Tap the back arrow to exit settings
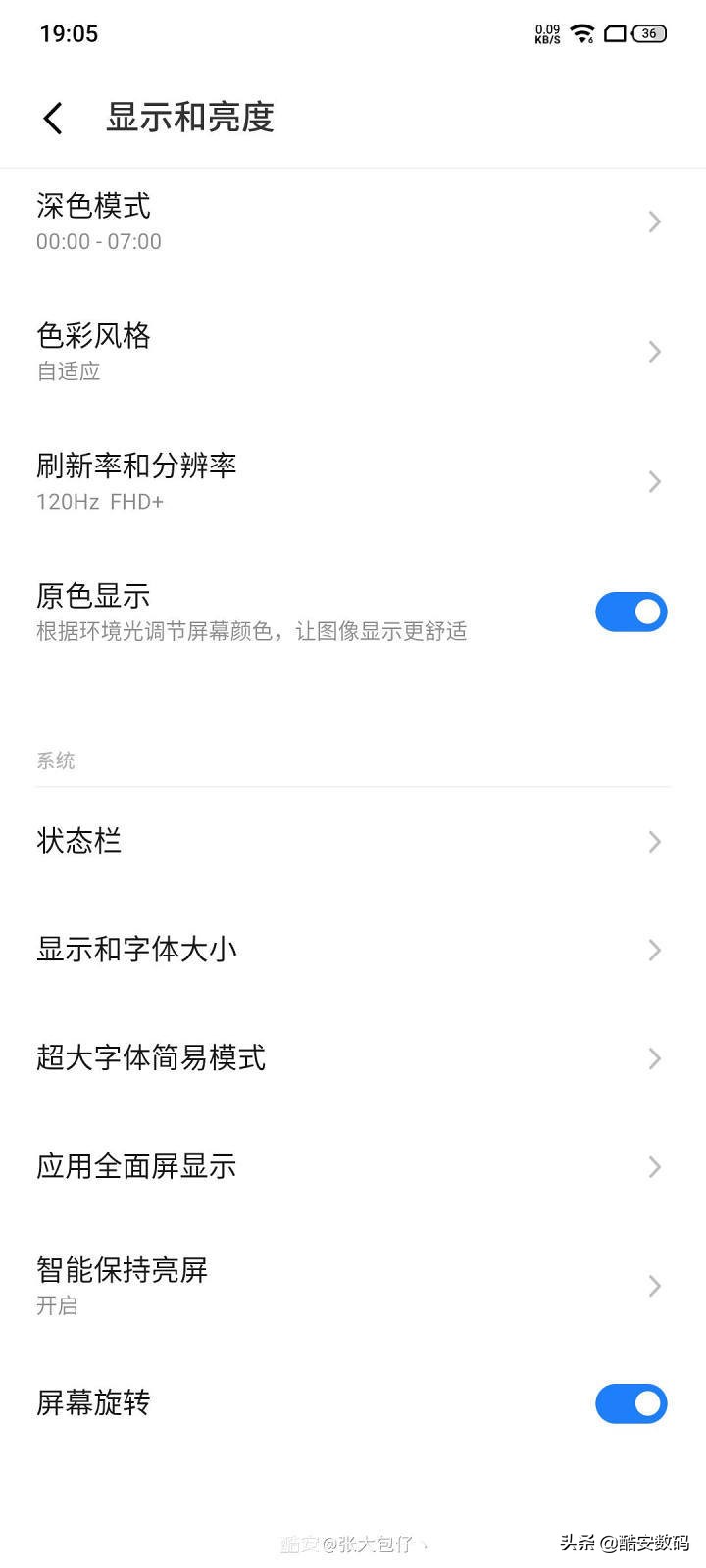The image size is (706, 1568). coord(52,117)
